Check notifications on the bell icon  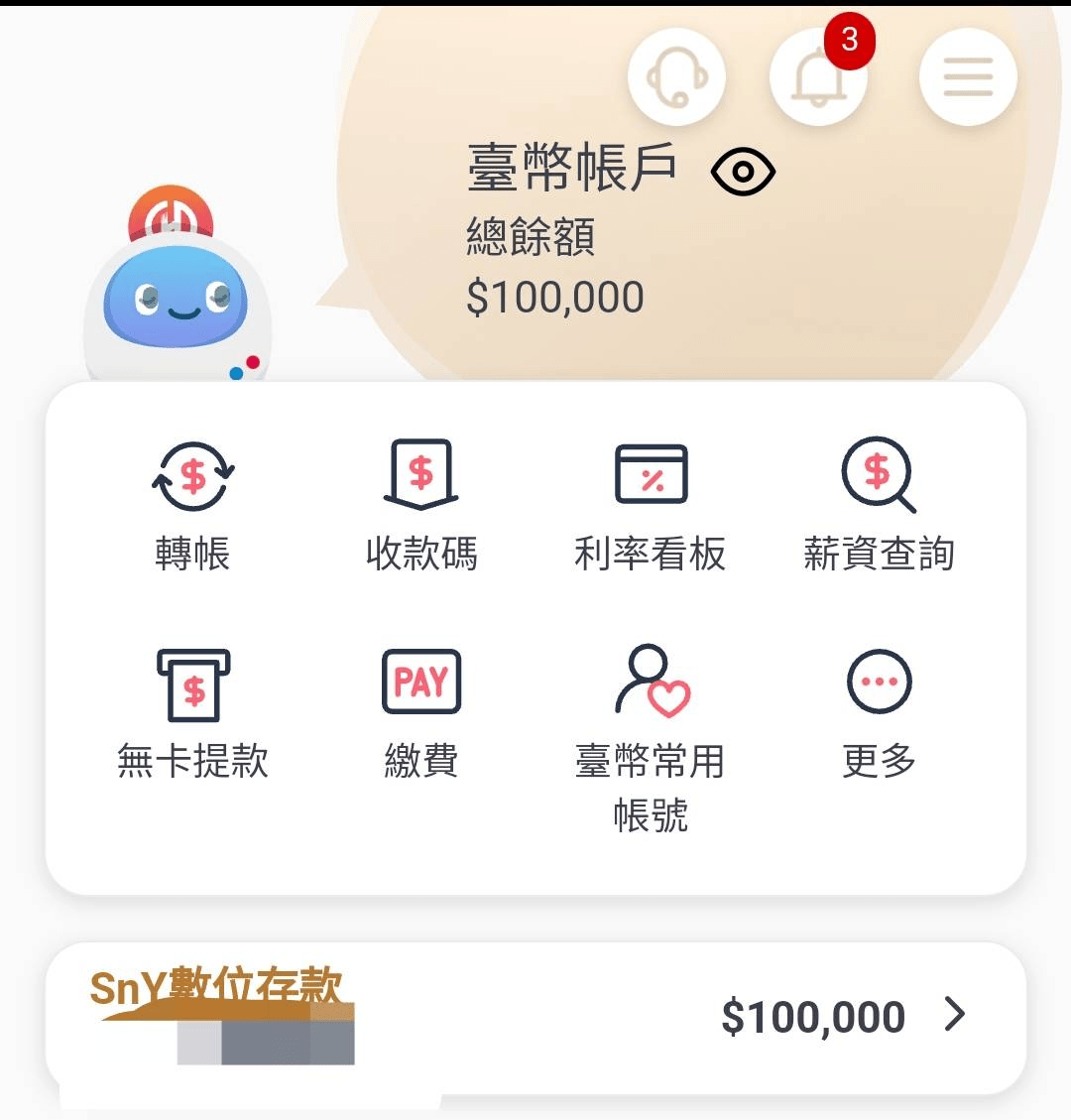pyautogui.click(x=819, y=76)
